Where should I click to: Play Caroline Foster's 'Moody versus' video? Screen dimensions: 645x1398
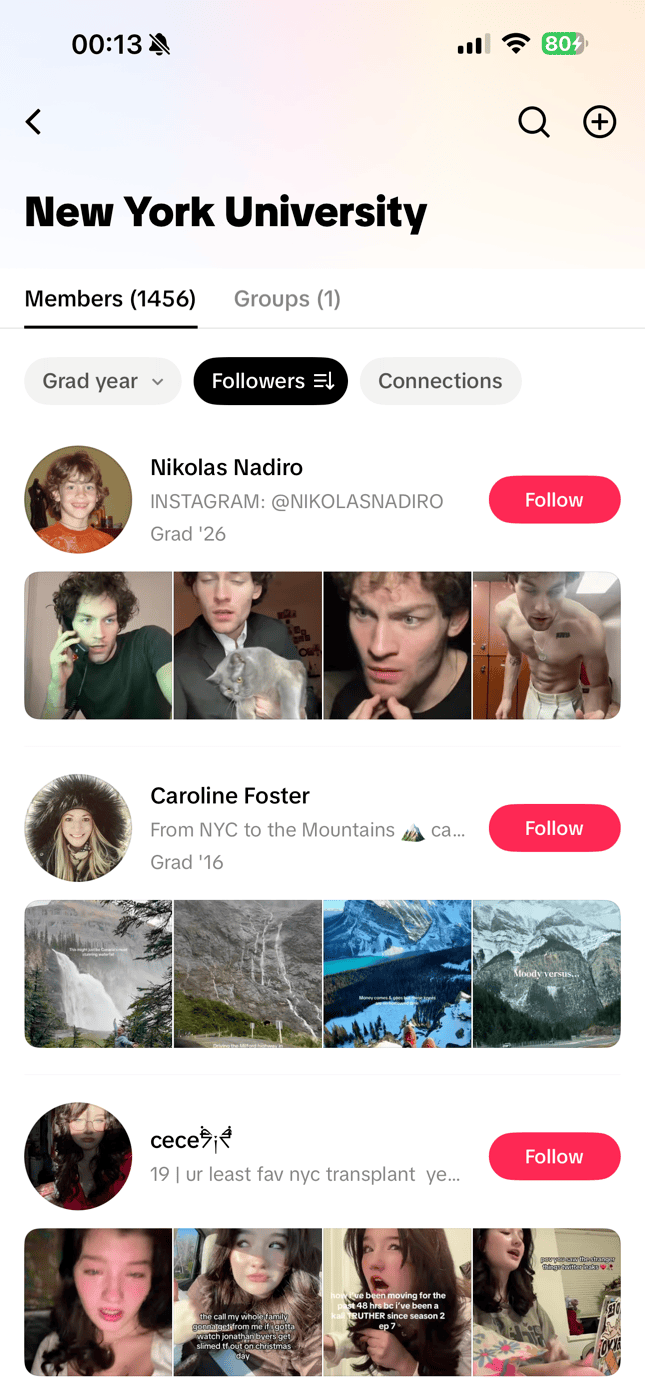546,973
